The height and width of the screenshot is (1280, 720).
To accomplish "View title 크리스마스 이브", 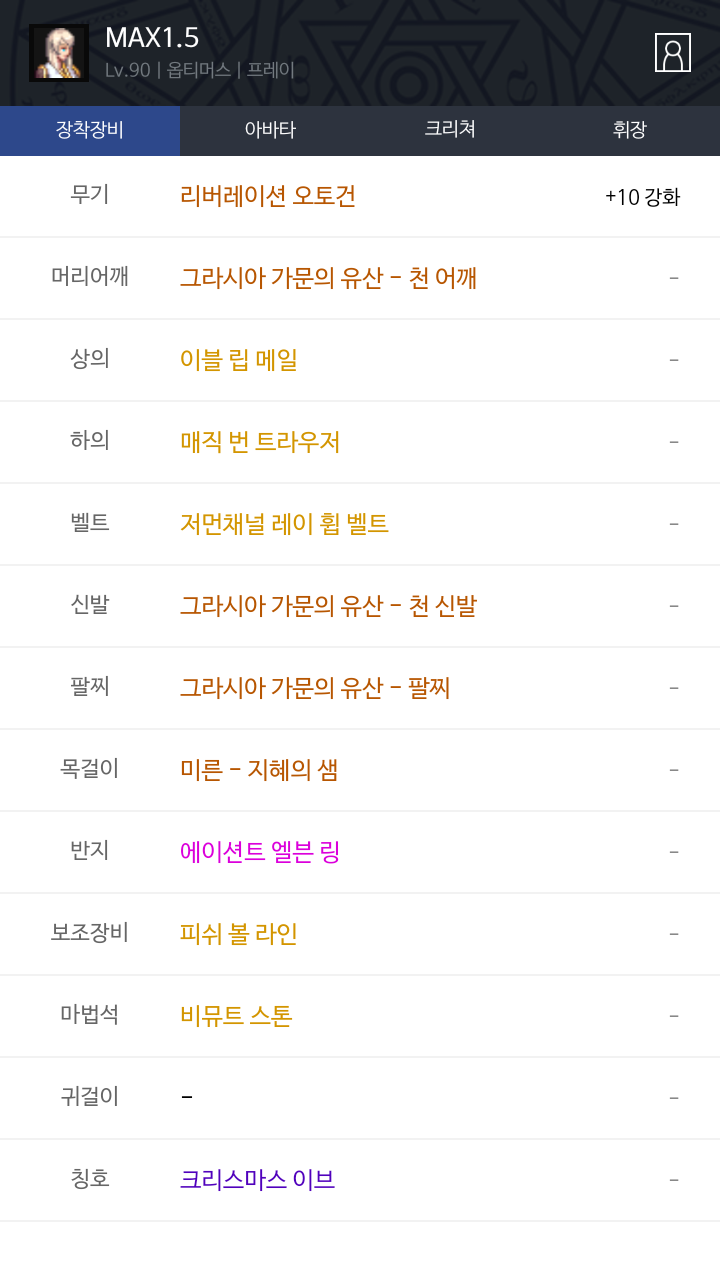I will pos(257,1180).
